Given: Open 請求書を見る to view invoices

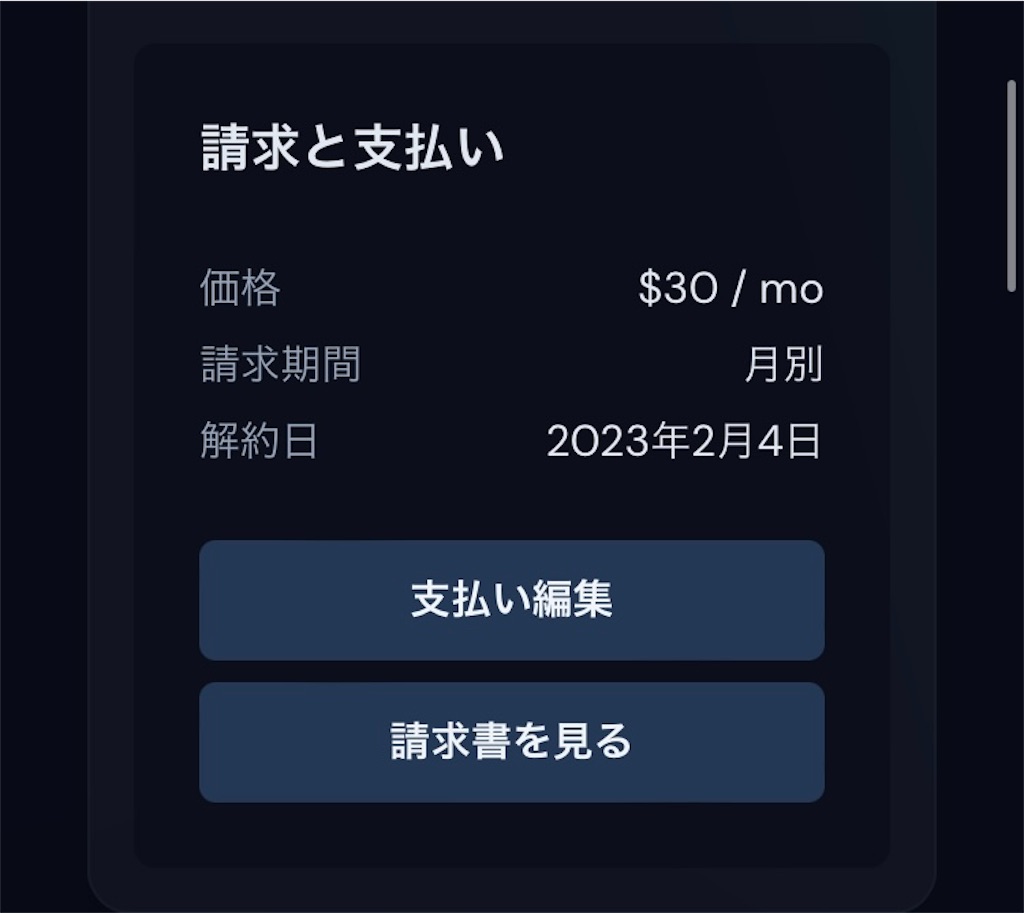Looking at the screenshot, I should pos(511,742).
